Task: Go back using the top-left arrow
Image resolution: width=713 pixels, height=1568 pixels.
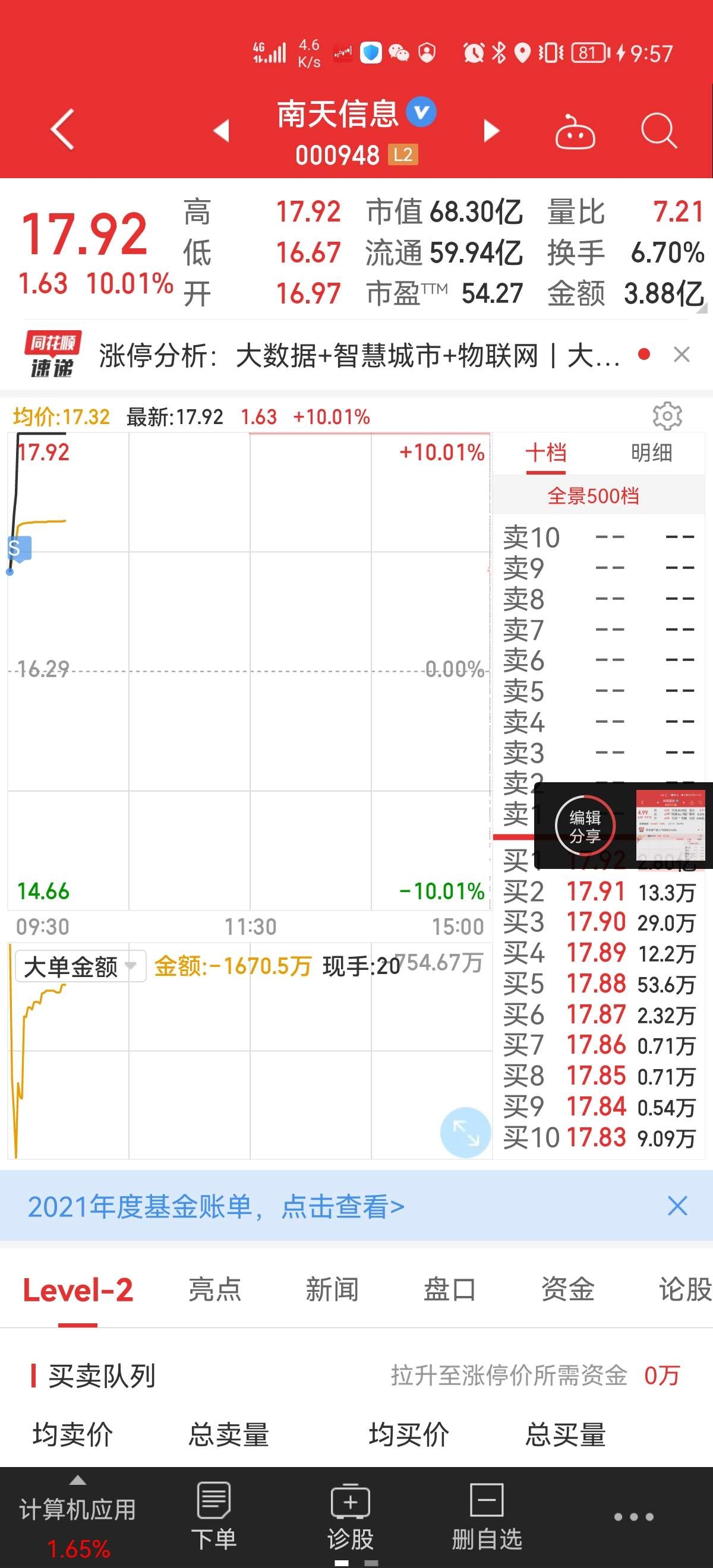Action: (x=62, y=129)
